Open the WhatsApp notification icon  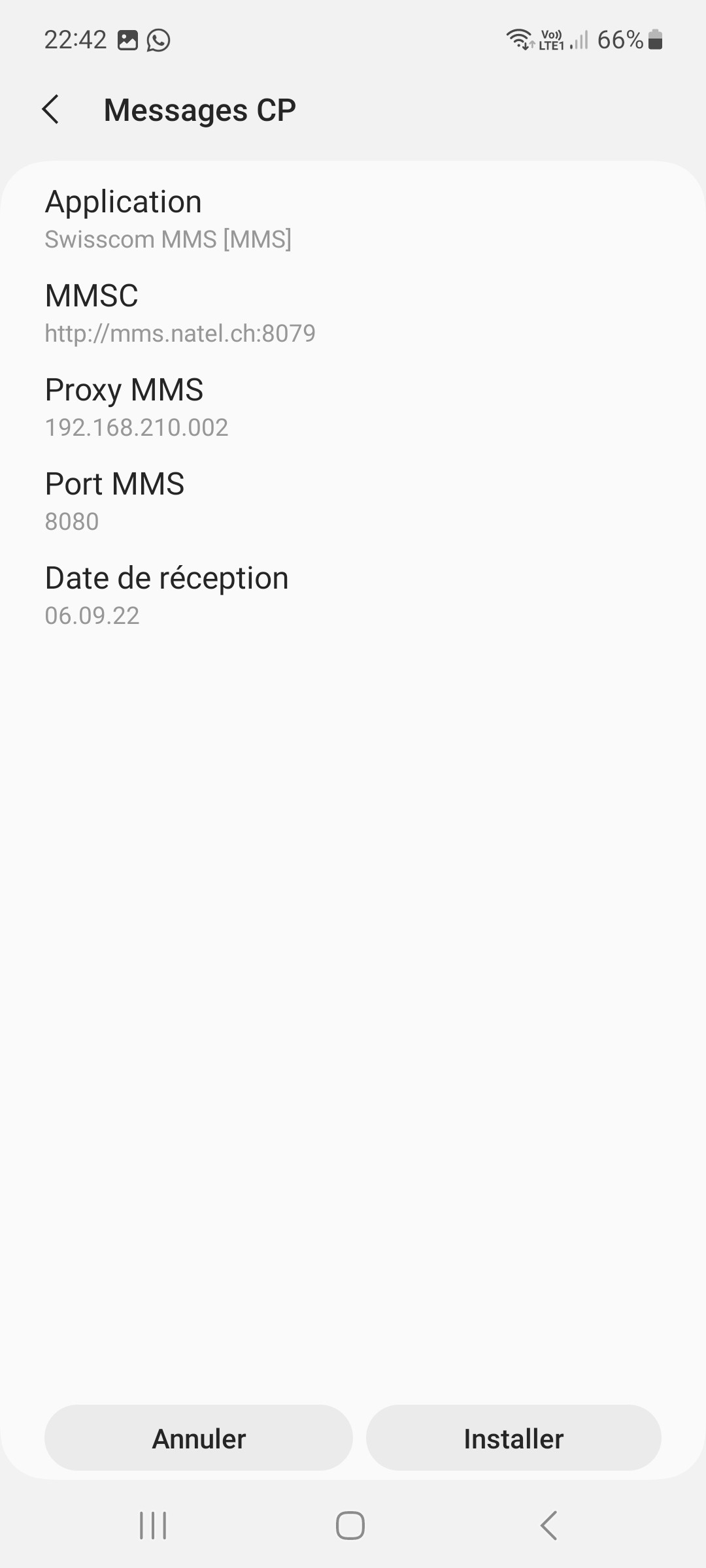point(159,40)
